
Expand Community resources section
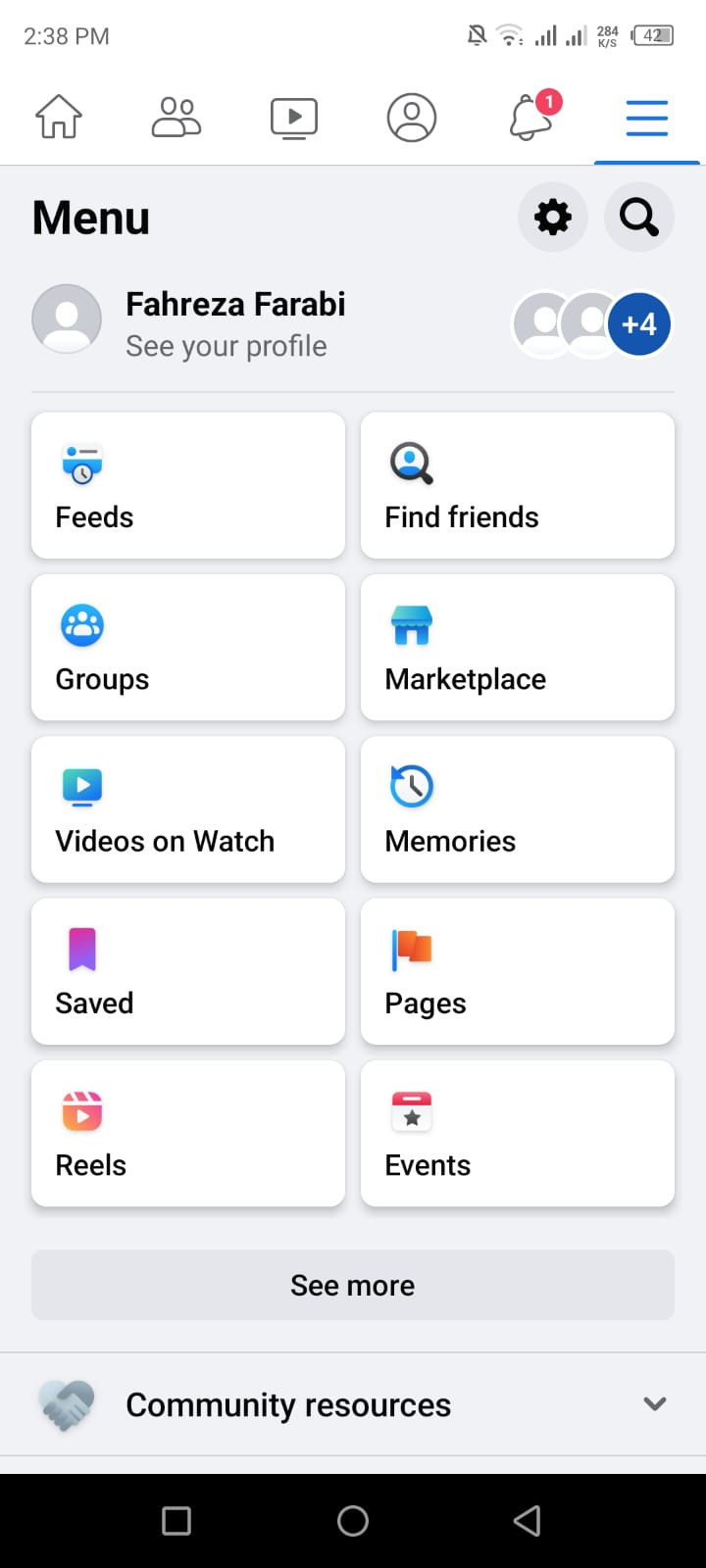coord(353,1404)
